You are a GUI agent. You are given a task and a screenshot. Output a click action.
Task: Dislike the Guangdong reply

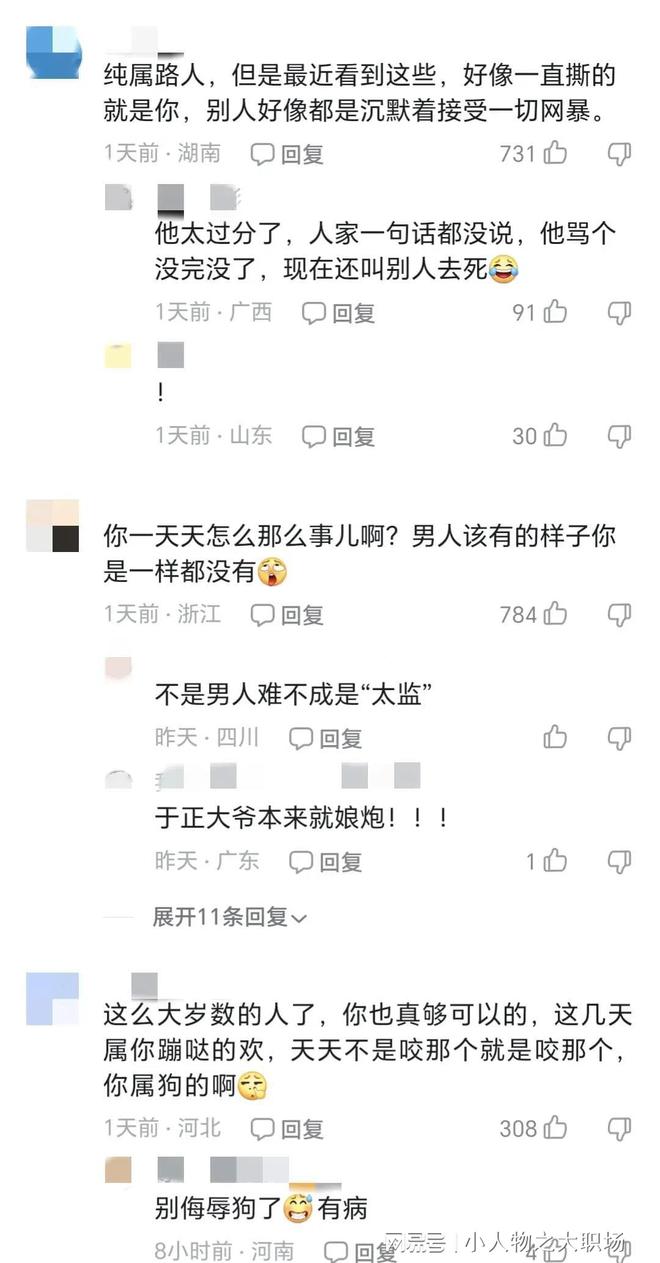click(x=620, y=860)
